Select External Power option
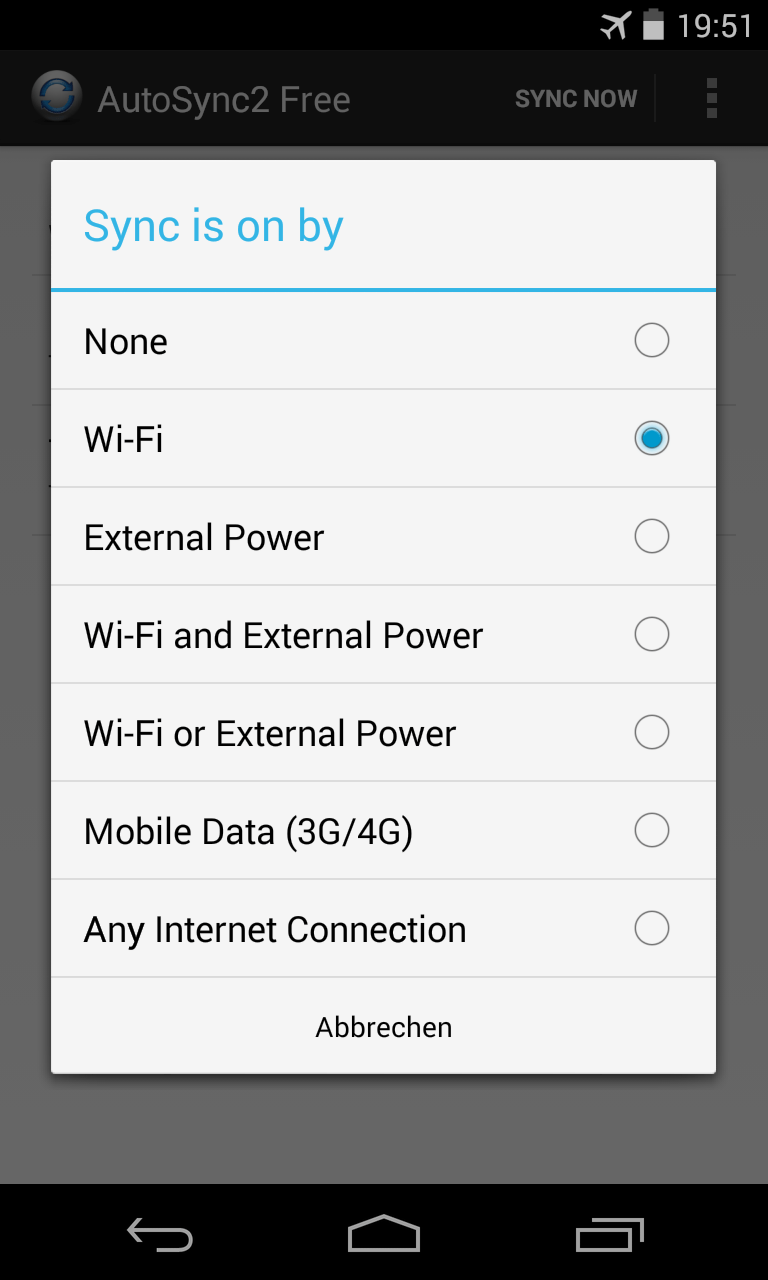 point(383,537)
